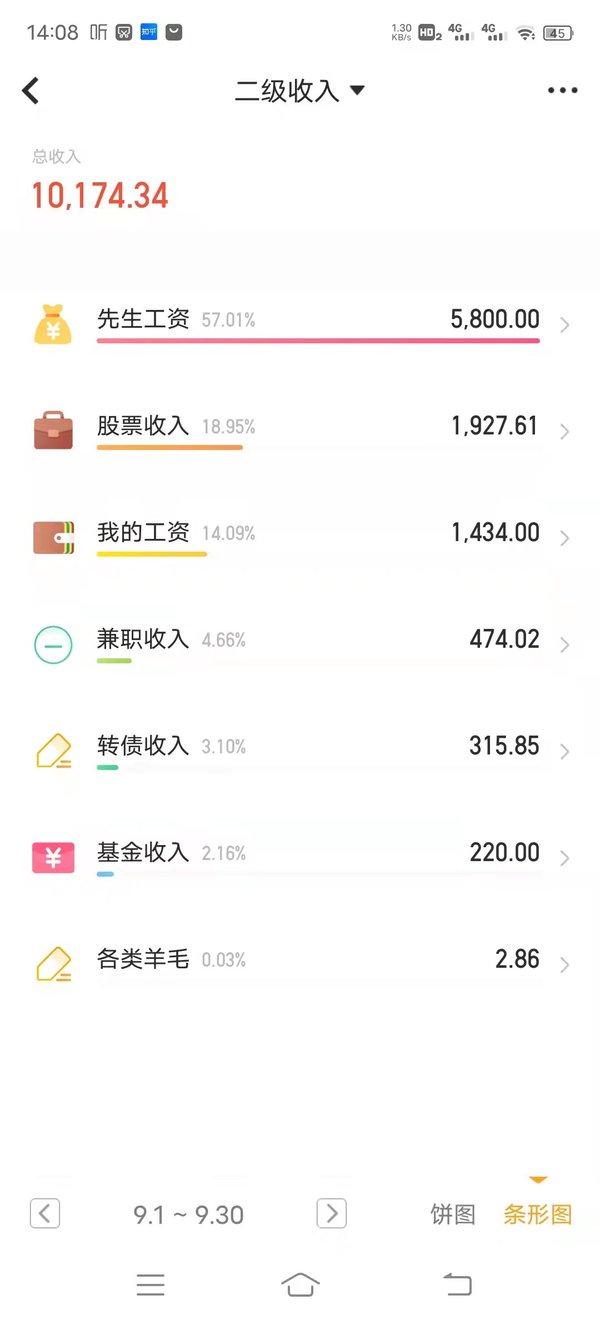Go back using the top-left arrow
Screen dimensions: 600x1320
click(31, 91)
